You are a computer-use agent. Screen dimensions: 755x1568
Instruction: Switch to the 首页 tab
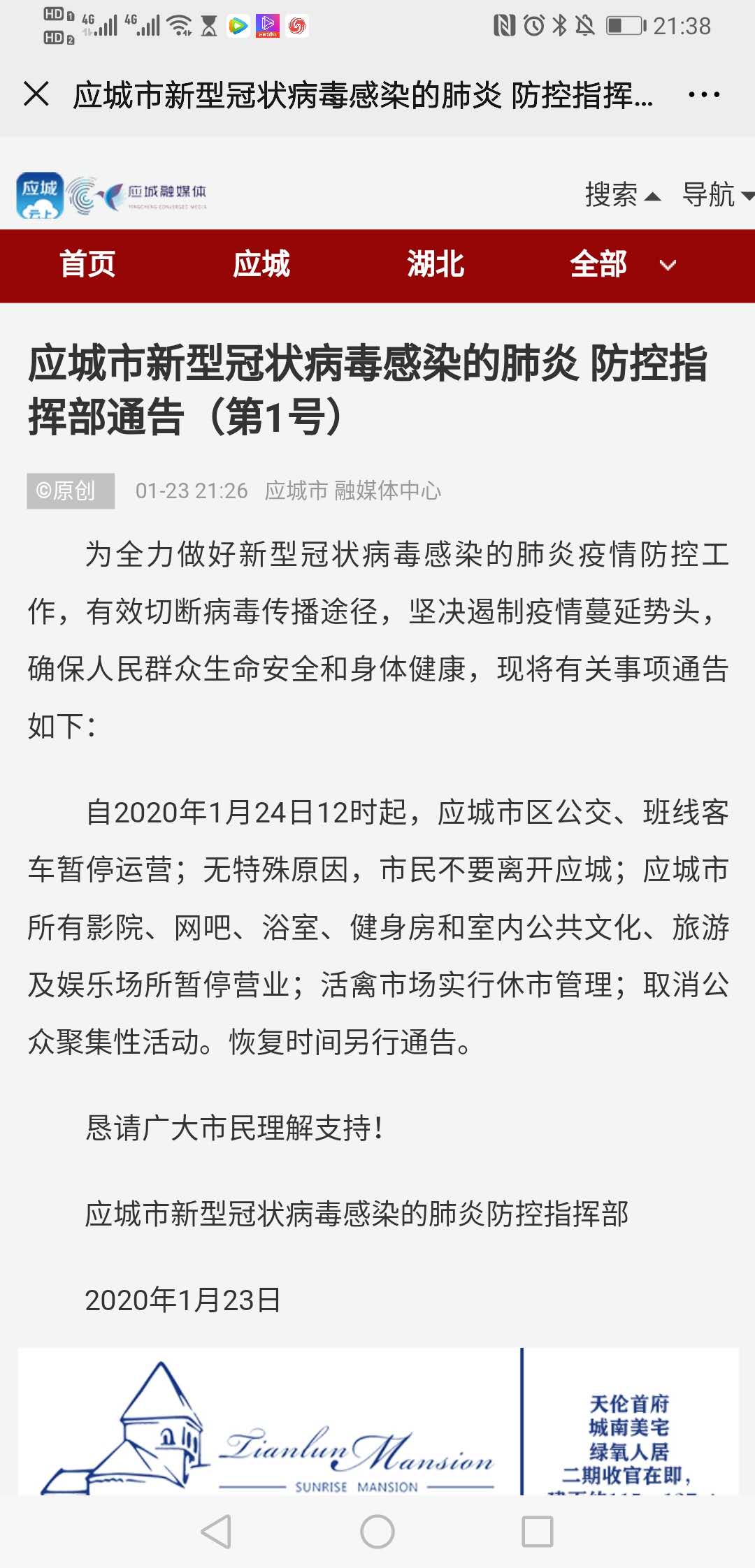coord(87,265)
